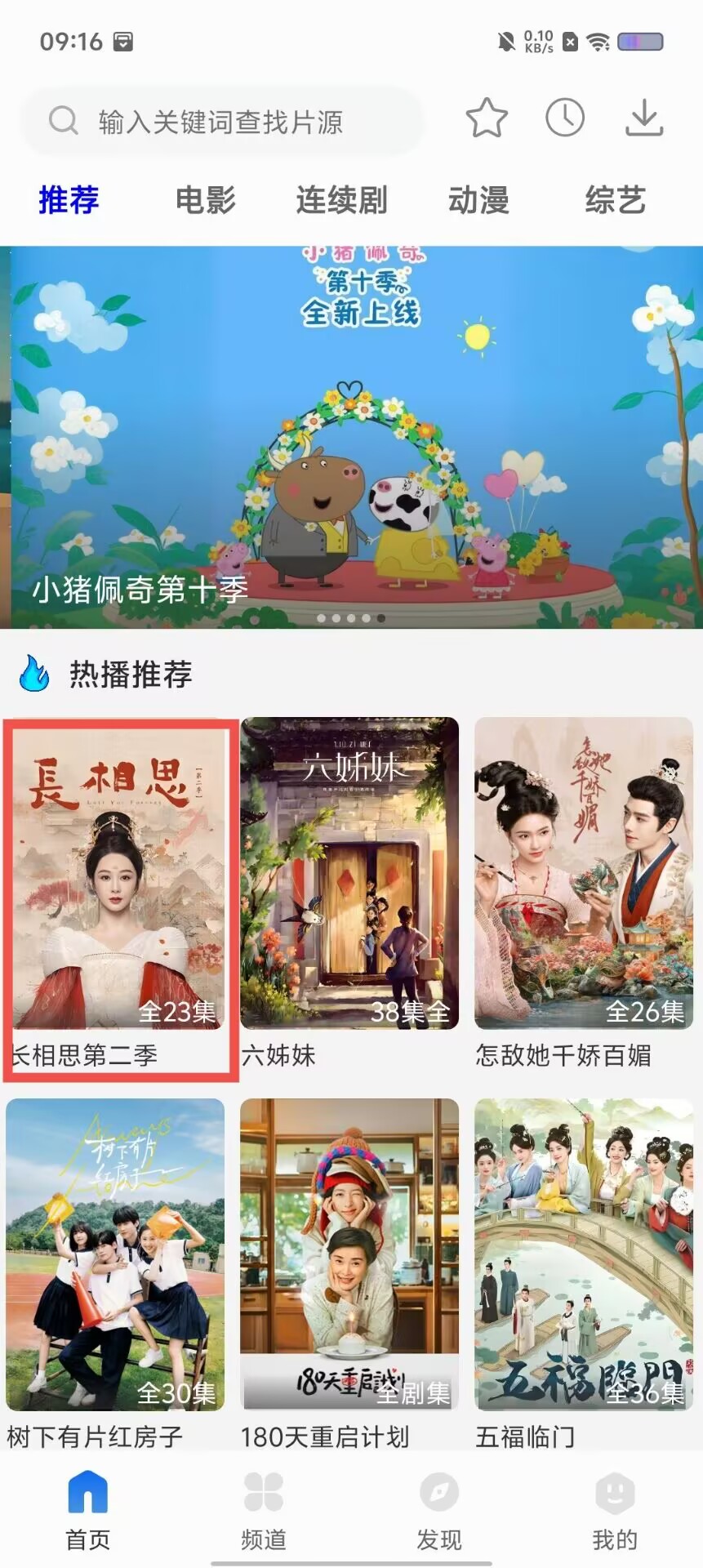
Task: Switch to the 动漫 tab
Action: tap(478, 200)
